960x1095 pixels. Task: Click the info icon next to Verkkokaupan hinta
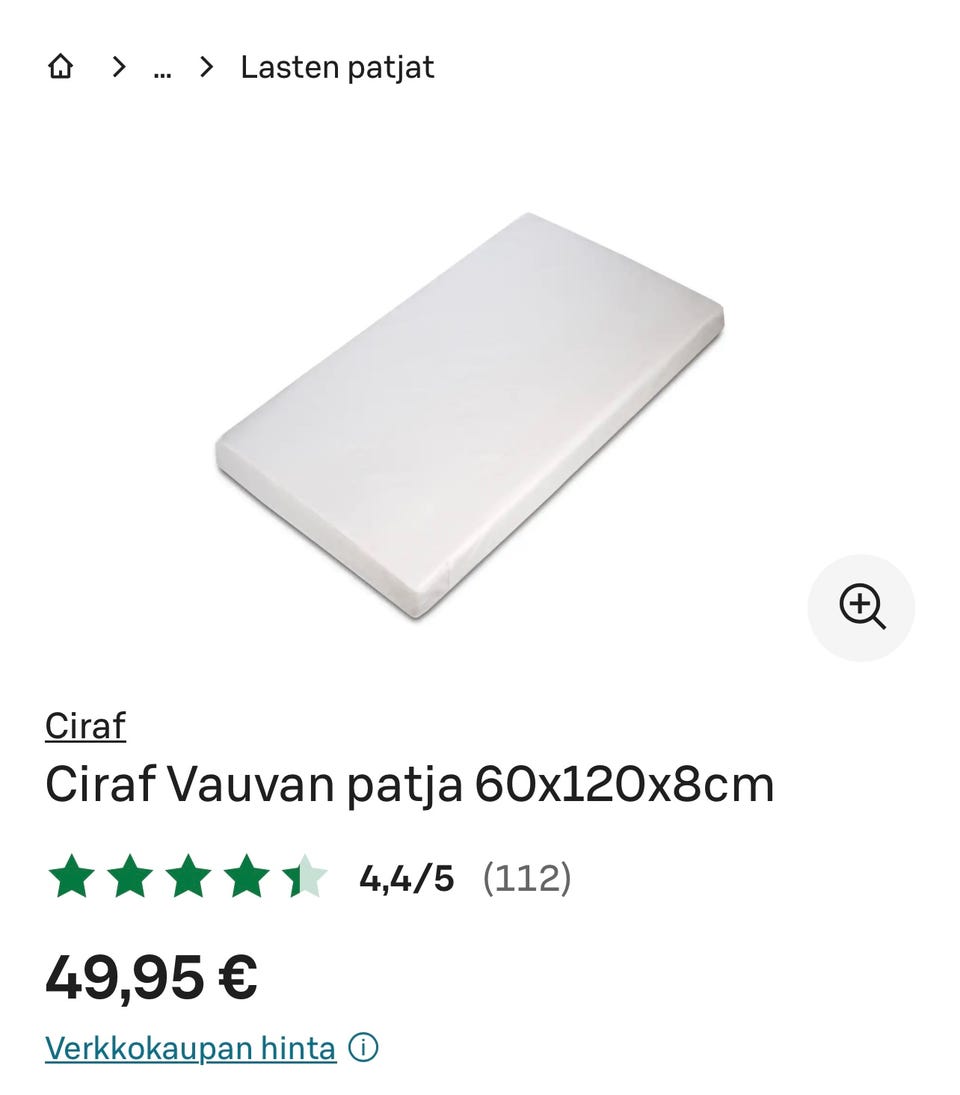pyautogui.click(x=364, y=1049)
